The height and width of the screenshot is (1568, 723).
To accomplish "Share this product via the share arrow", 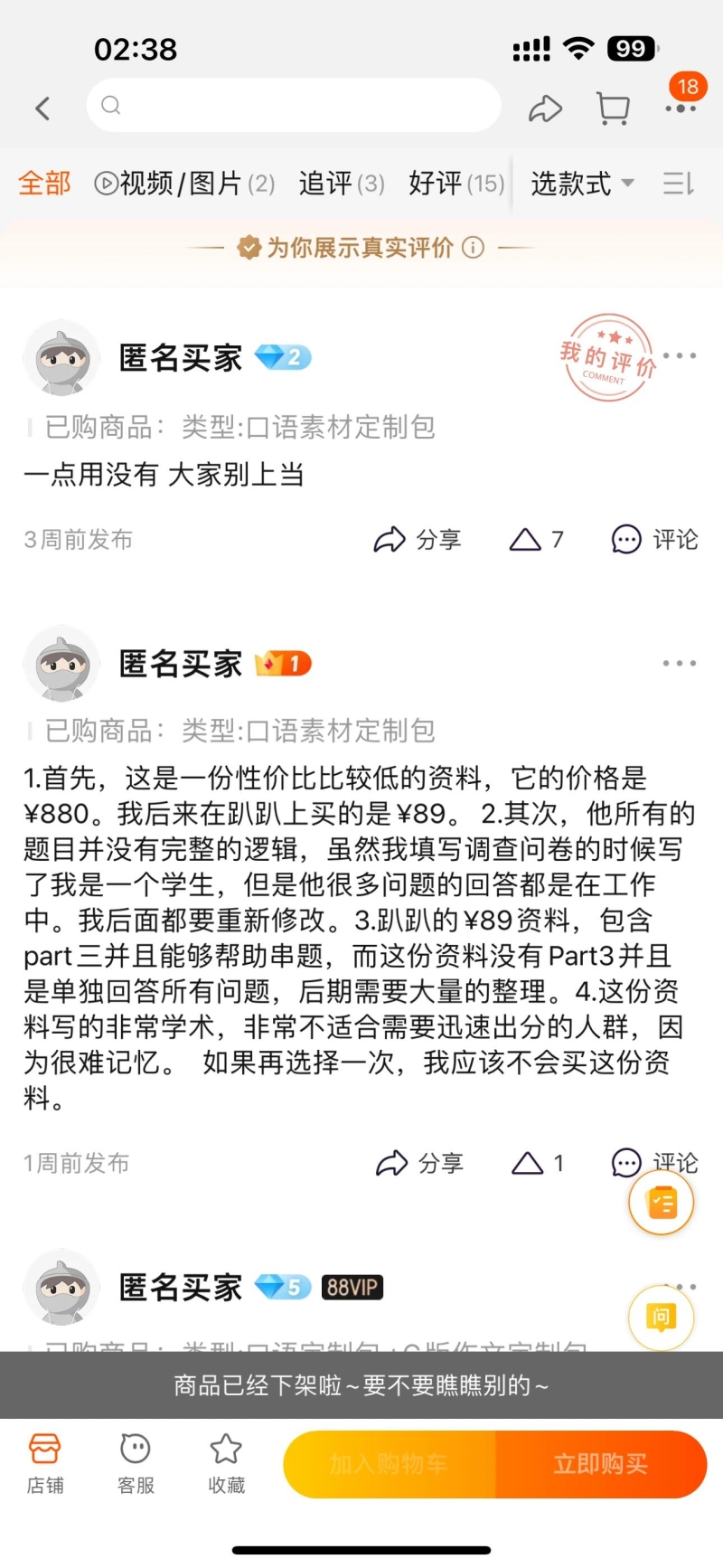I will tap(545, 109).
